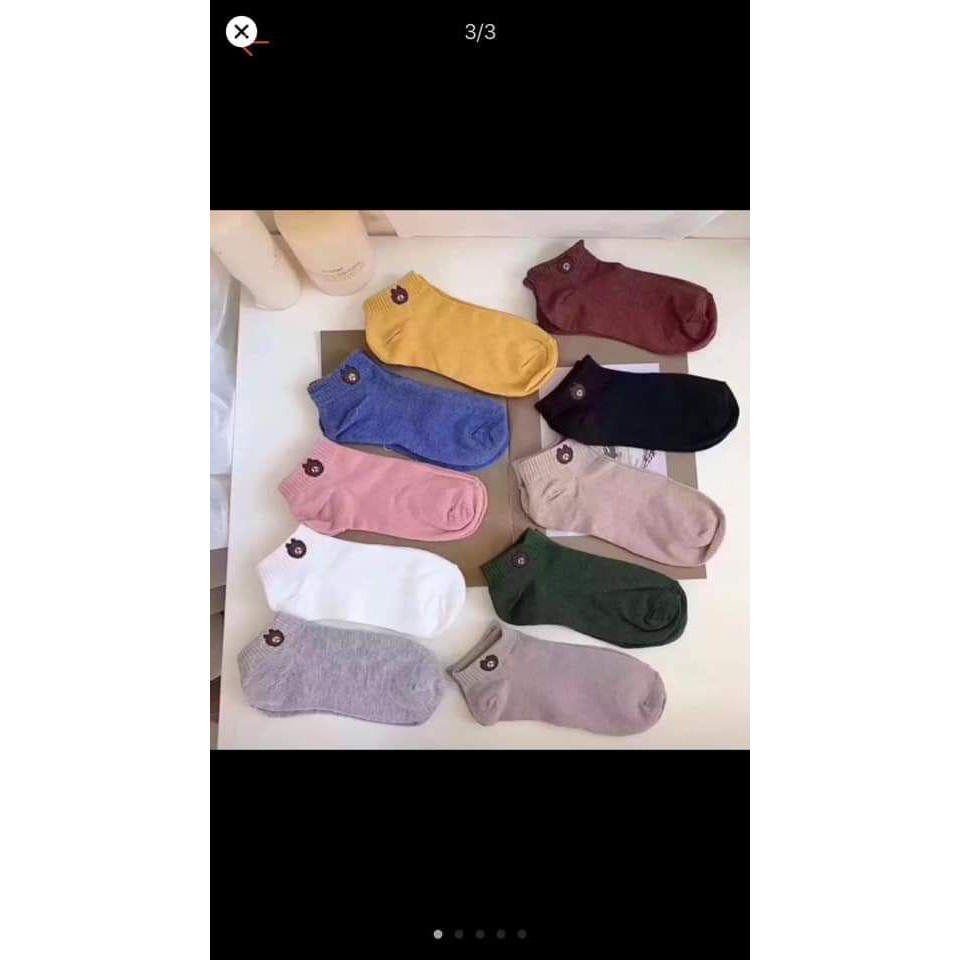
Task: Close the image viewer
Action: click(x=241, y=32)
